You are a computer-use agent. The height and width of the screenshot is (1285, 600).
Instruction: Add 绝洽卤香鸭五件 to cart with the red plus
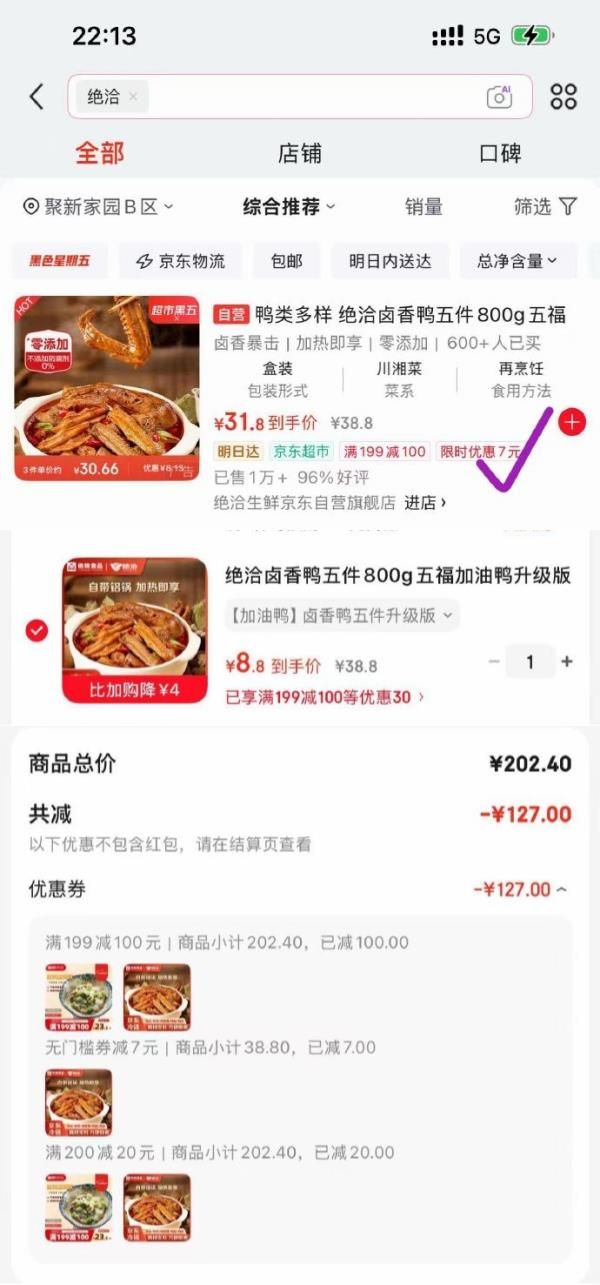tap(572, 422)
